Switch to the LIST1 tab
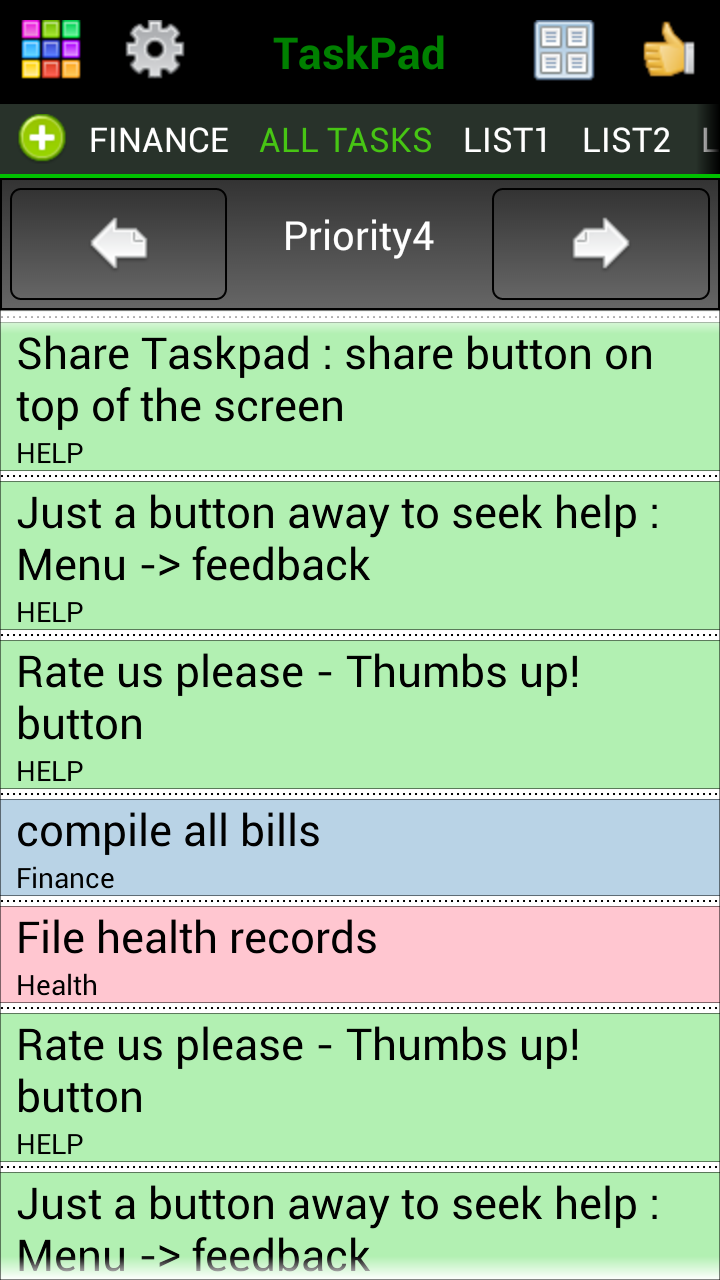 tap(506, 140)
